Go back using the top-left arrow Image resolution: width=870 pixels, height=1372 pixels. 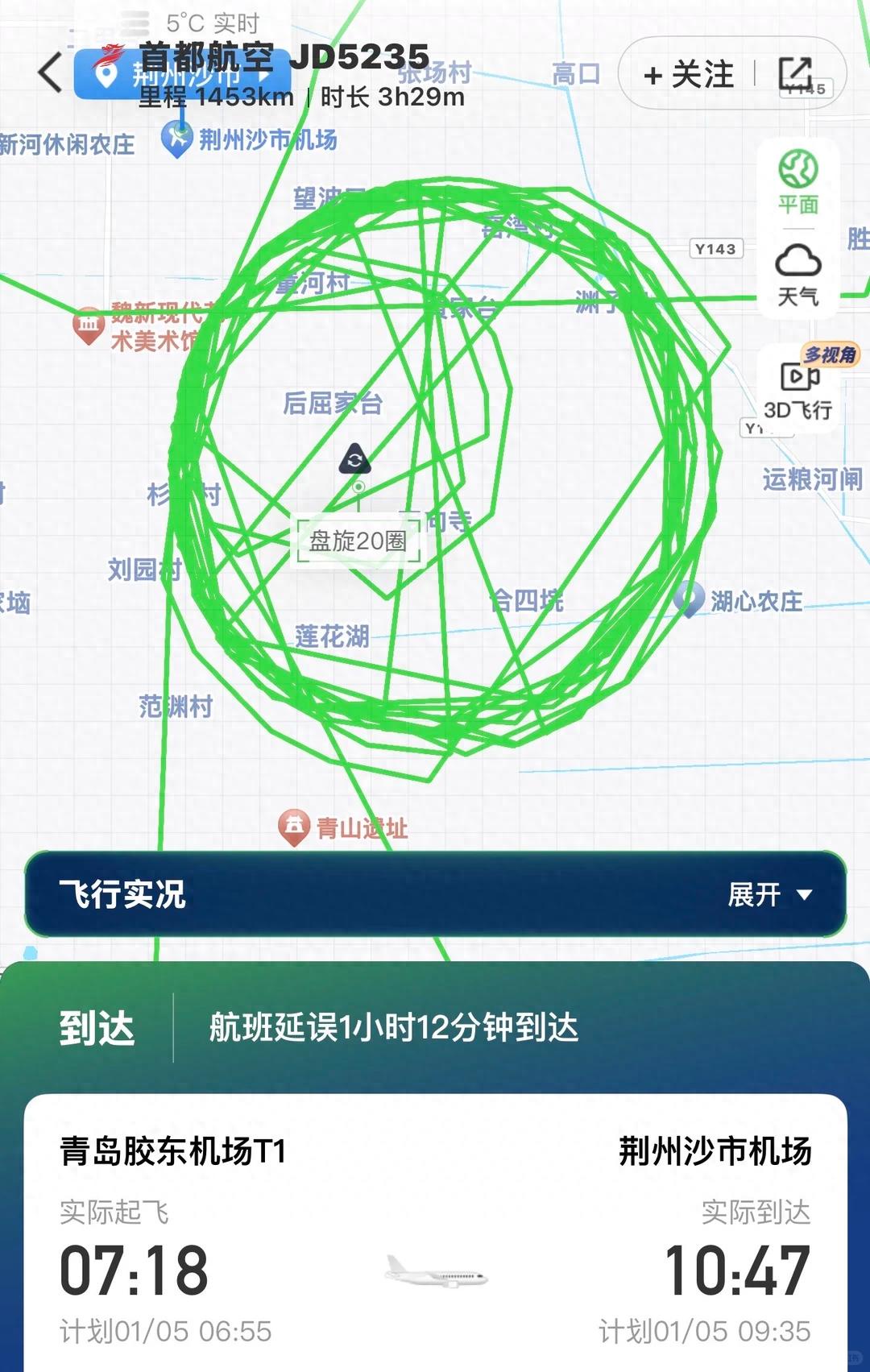(50, 73)
